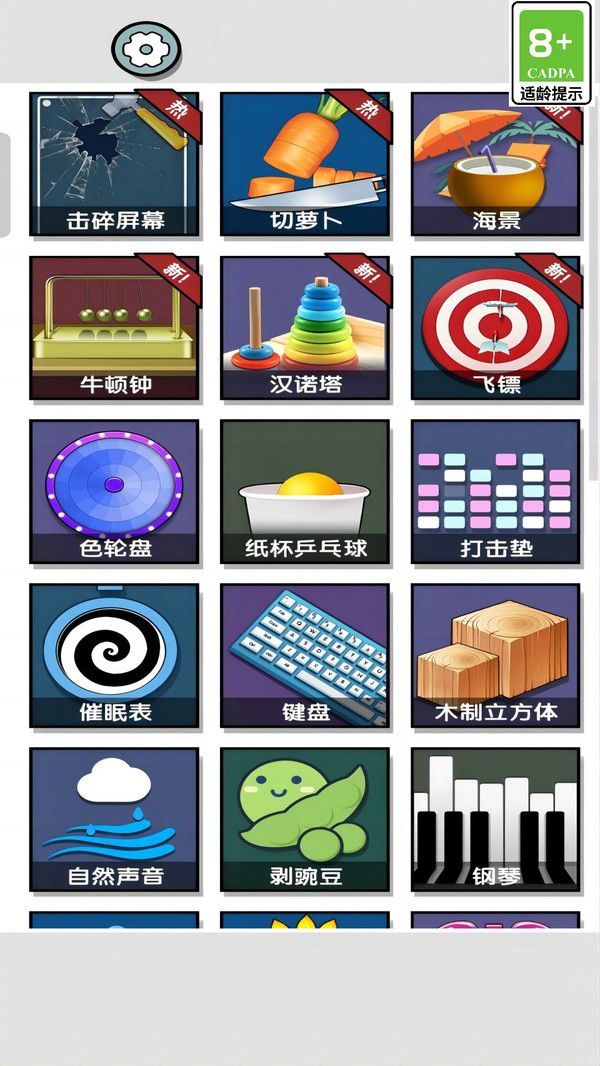600x1066 pixels.
Task: Select the 色轮盘 tile
Action: (x=114, y=492)
